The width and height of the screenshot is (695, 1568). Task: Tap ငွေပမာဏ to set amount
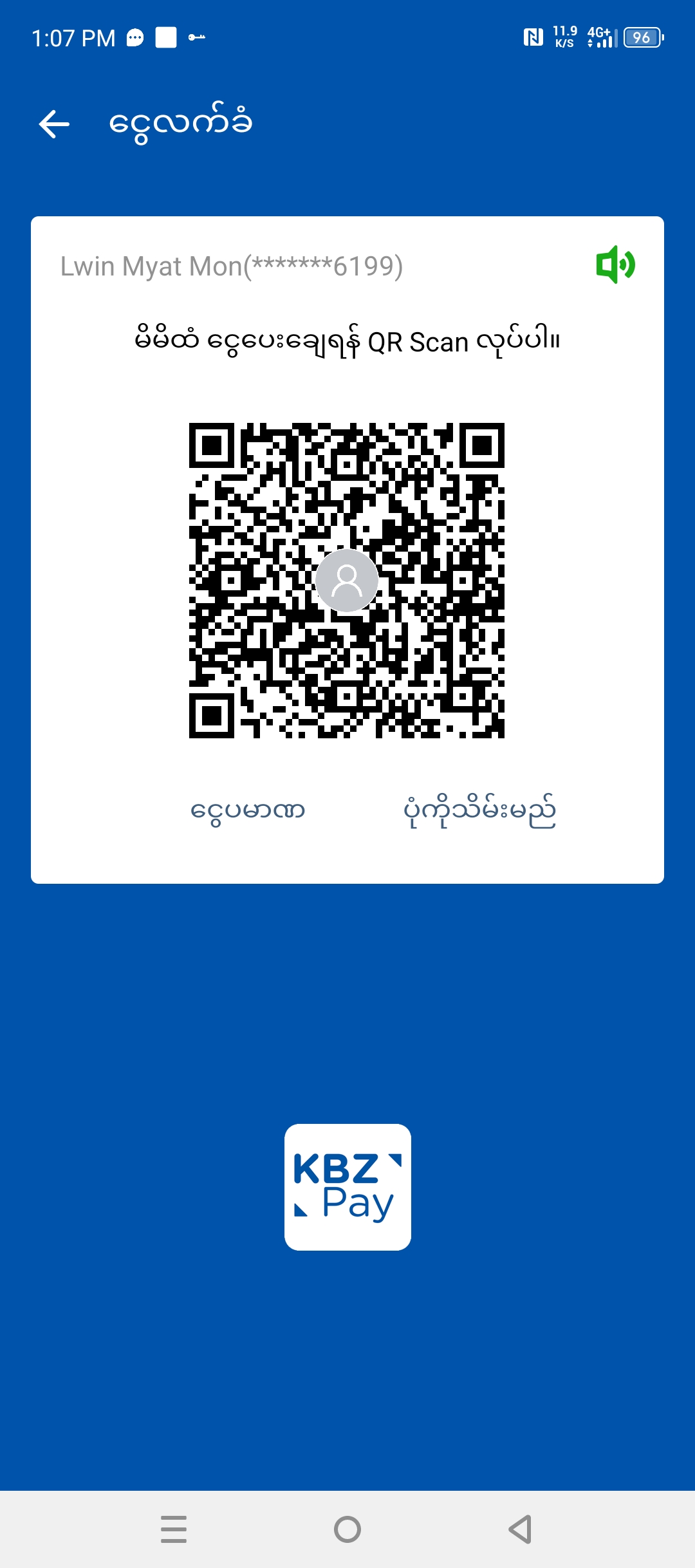click(248, 810)
